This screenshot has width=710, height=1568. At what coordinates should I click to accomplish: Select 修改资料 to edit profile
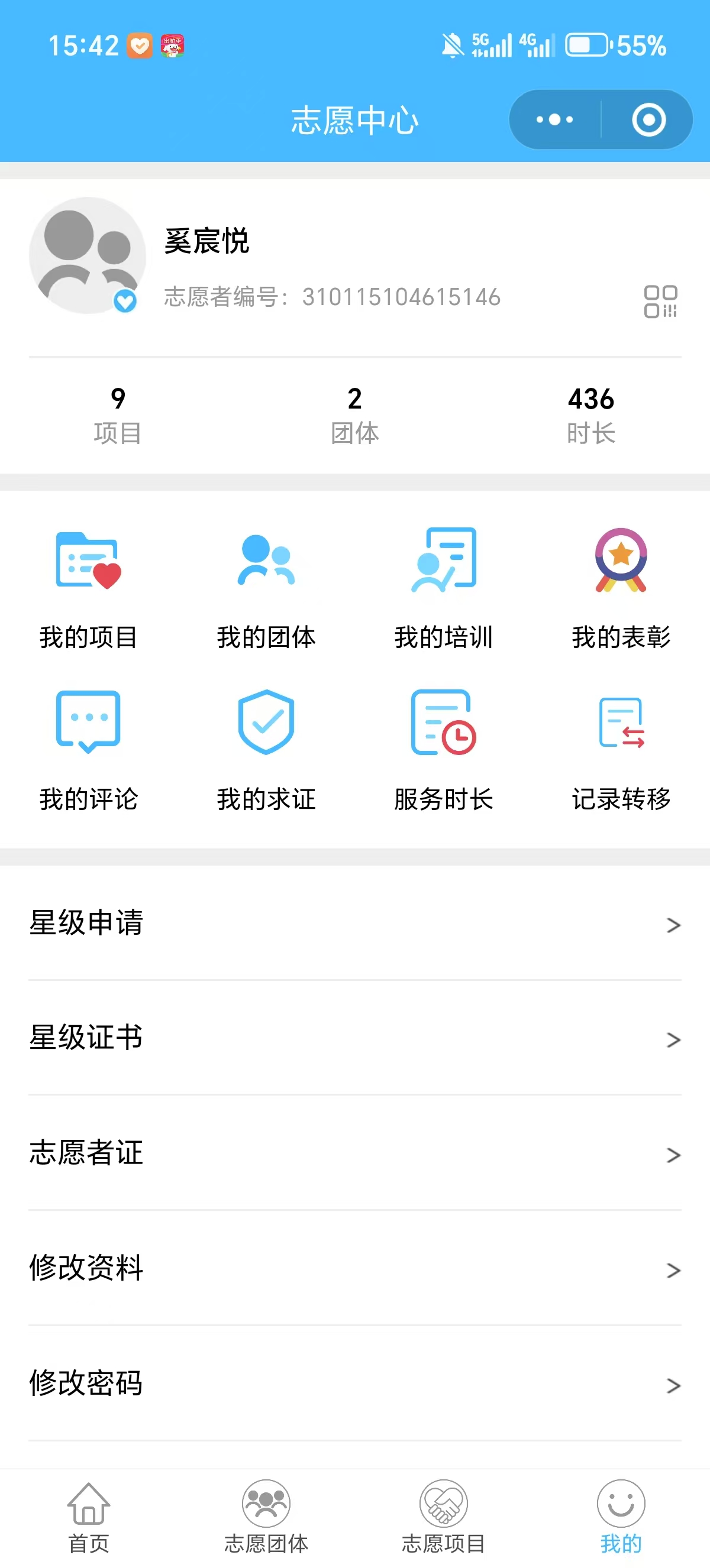[x=355, y=1268]
